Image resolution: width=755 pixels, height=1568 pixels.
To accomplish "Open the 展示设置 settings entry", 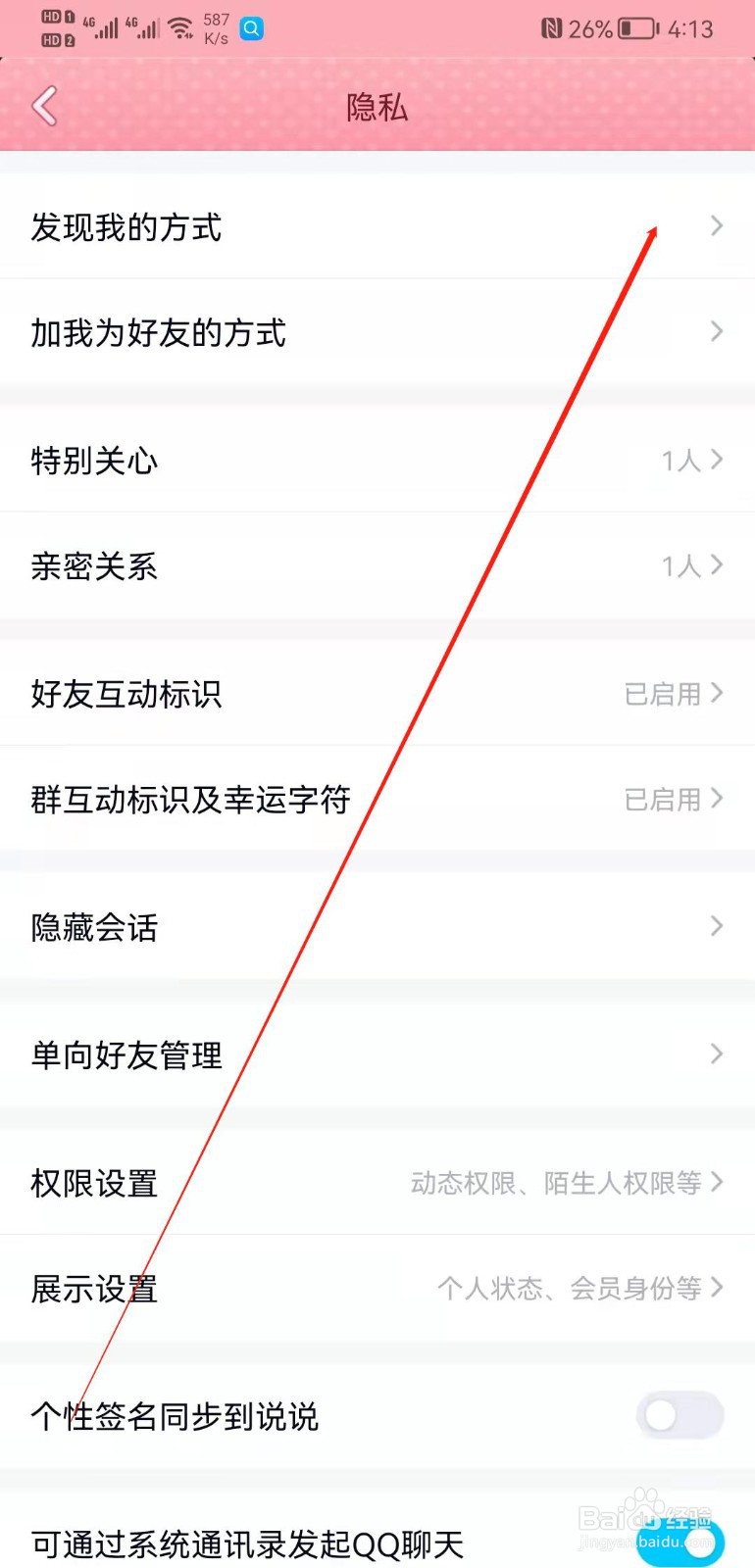I will [x=377, y=1289].
